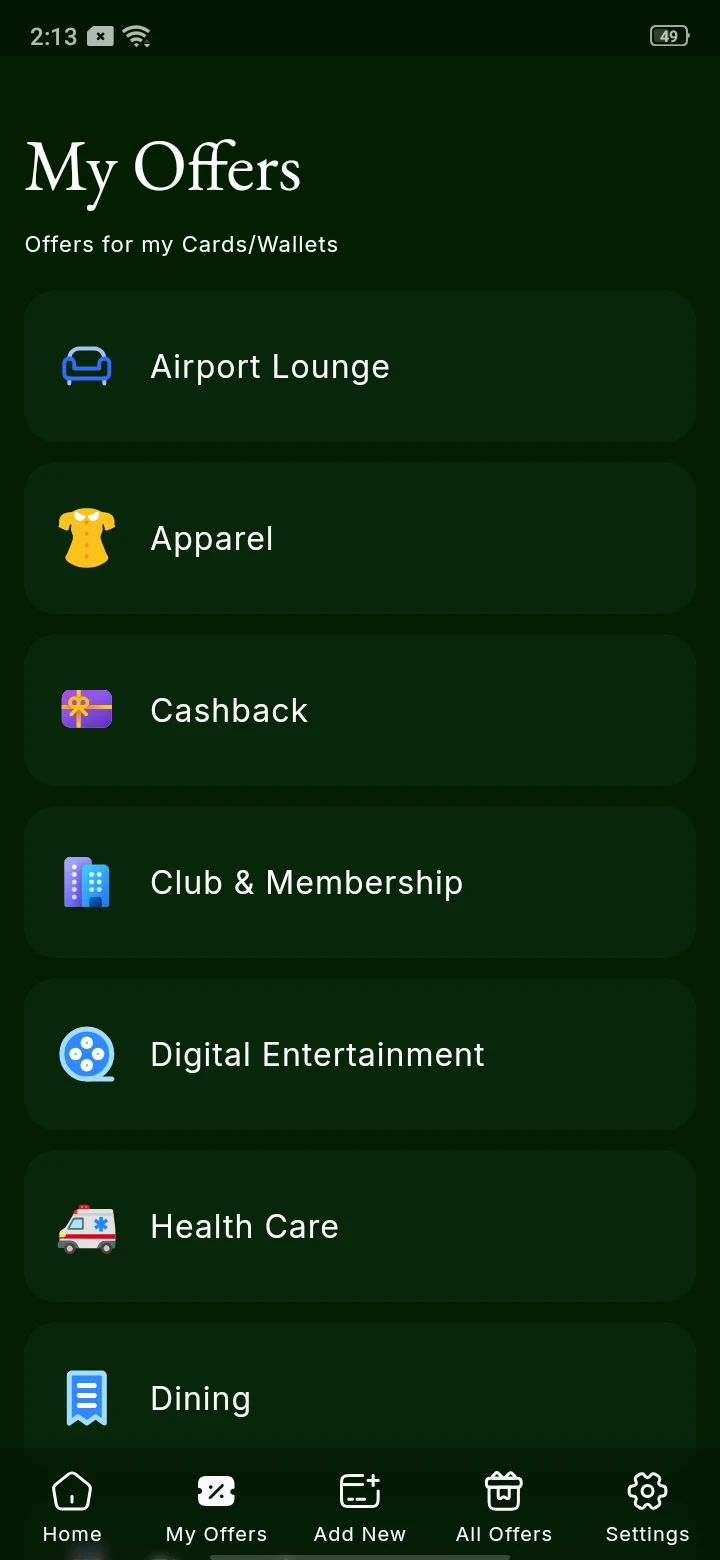Open the All Offers tab

[x=504, y=1507]
